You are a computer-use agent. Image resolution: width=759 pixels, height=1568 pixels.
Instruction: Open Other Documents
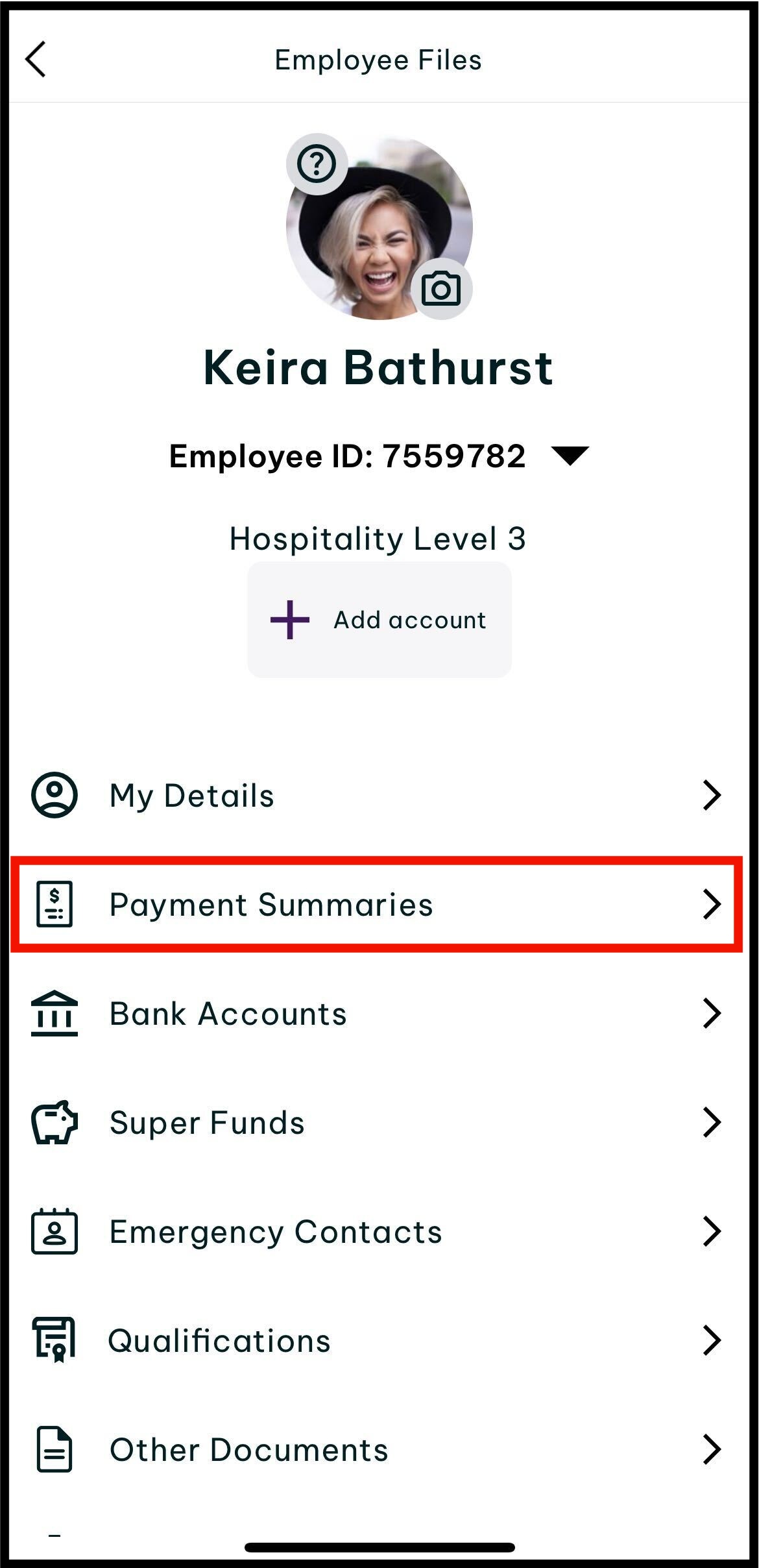(x=379, y=1449)
